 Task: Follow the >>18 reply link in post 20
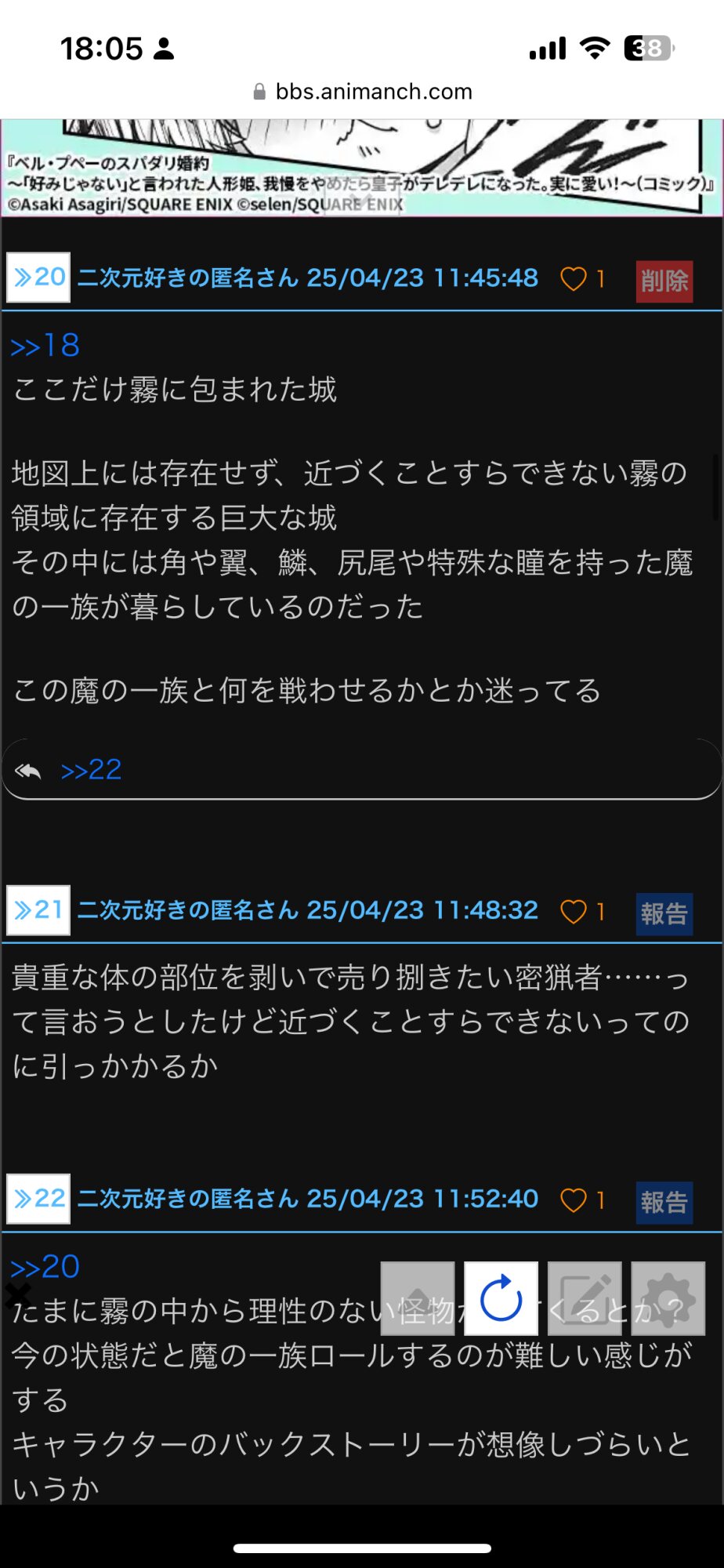click(x=45, y=346)
